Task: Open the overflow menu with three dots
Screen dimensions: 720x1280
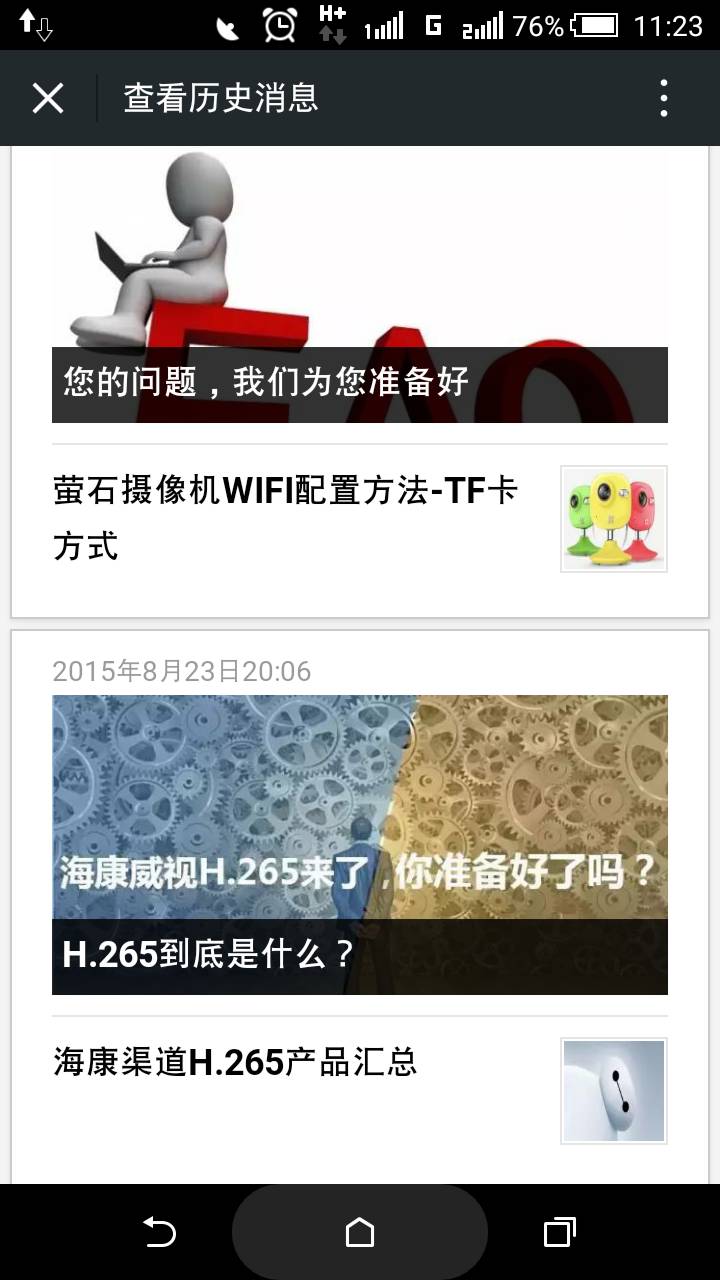Action: [x=663, y=97]
